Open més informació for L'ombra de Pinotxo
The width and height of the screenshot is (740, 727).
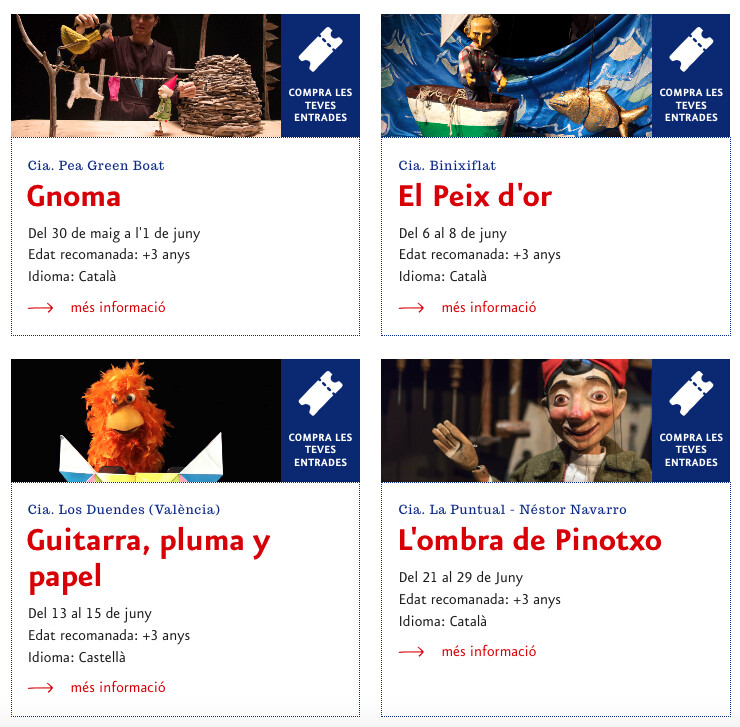(x=488, y=651)
